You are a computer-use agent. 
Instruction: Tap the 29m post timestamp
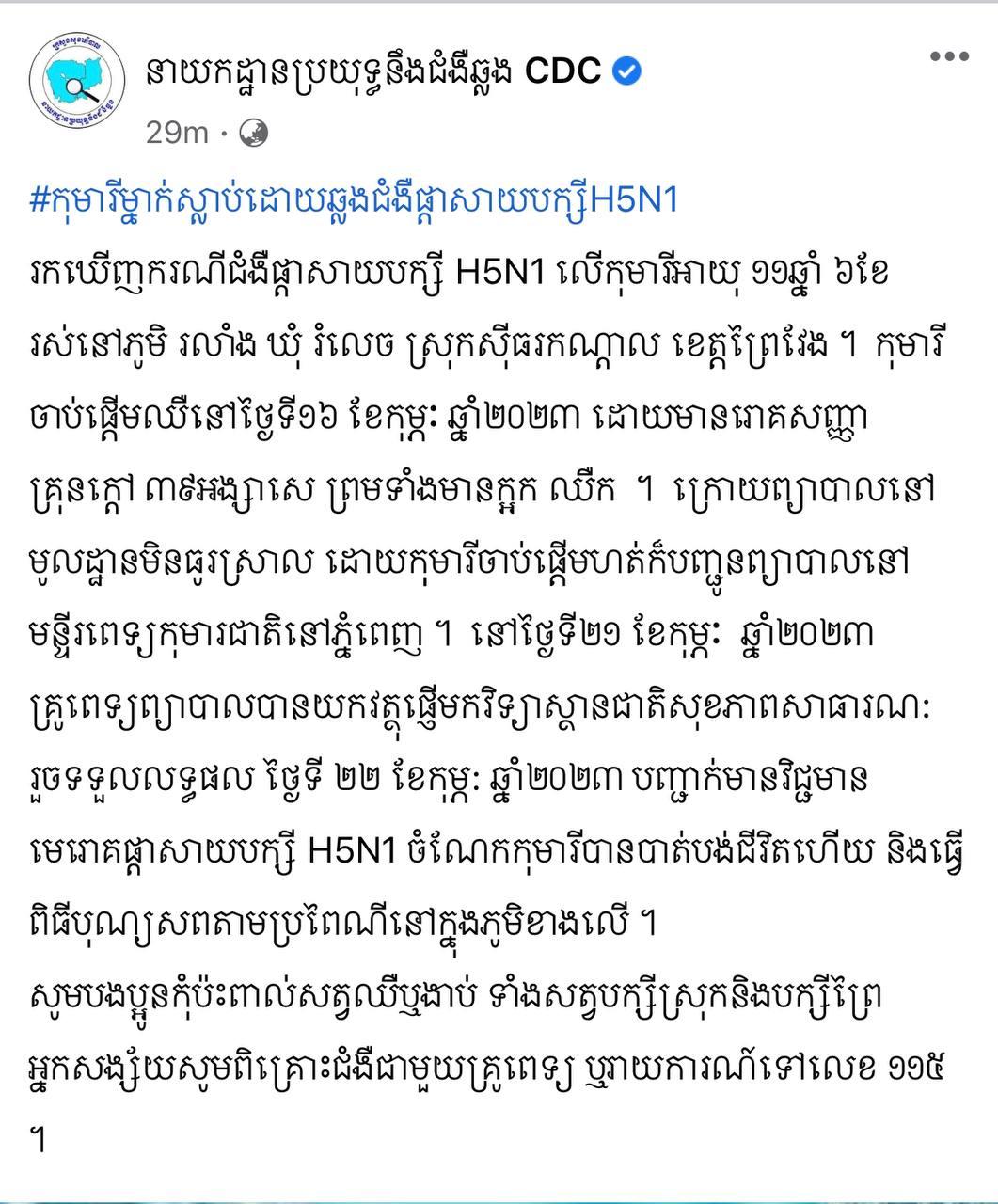(177, 133)
